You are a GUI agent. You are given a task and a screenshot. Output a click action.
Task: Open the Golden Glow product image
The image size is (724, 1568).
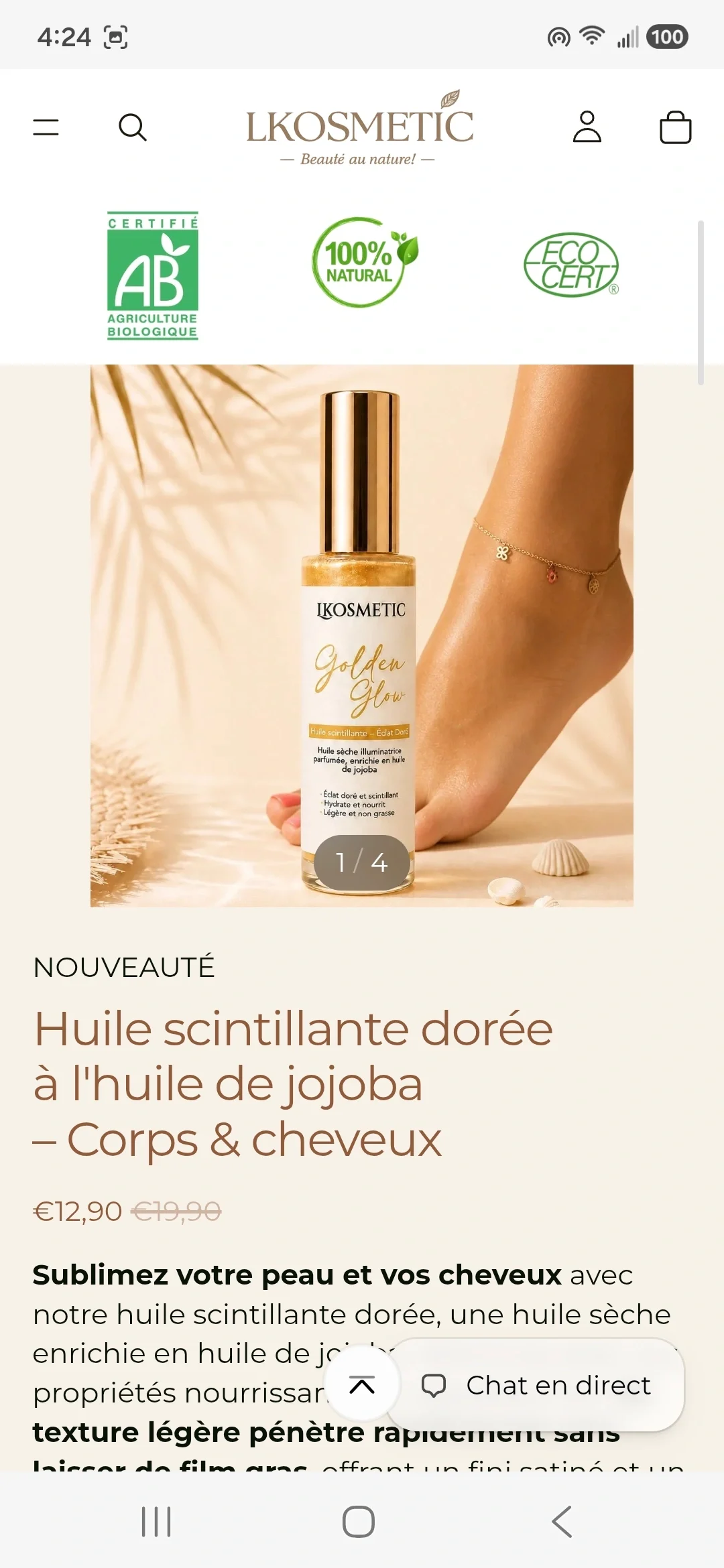coord(362,636)
